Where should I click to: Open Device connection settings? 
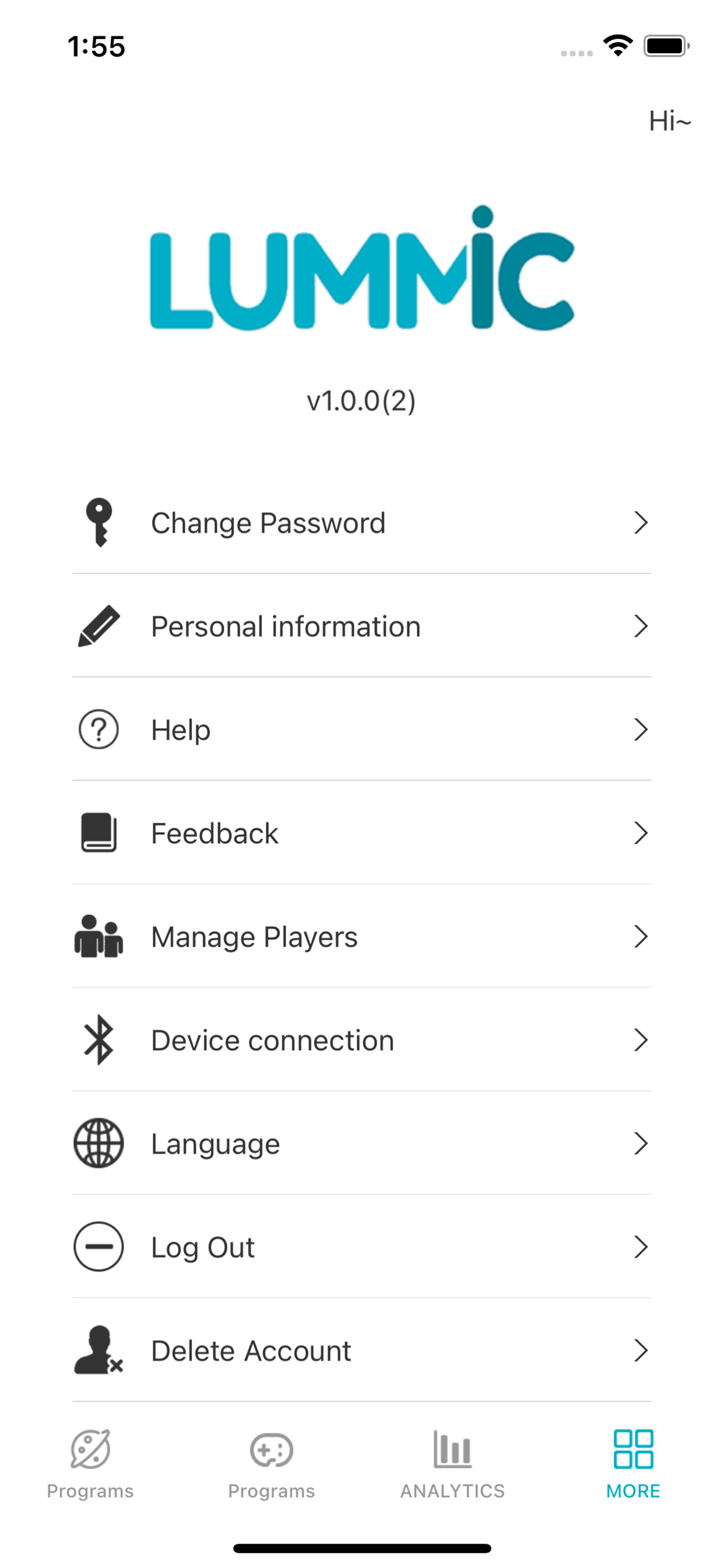coord(362,1039)
